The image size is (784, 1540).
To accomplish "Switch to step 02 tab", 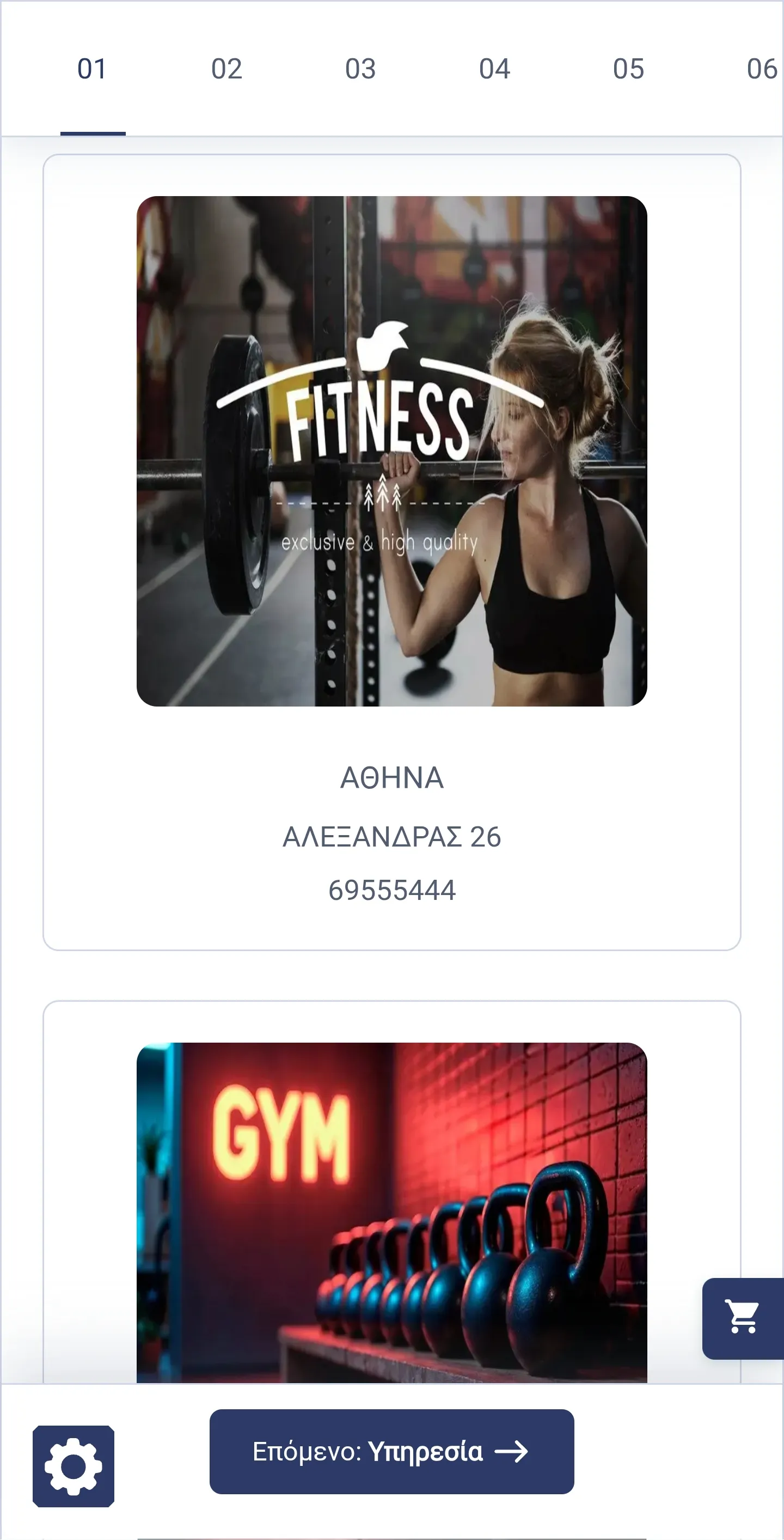I will [226, 69].
